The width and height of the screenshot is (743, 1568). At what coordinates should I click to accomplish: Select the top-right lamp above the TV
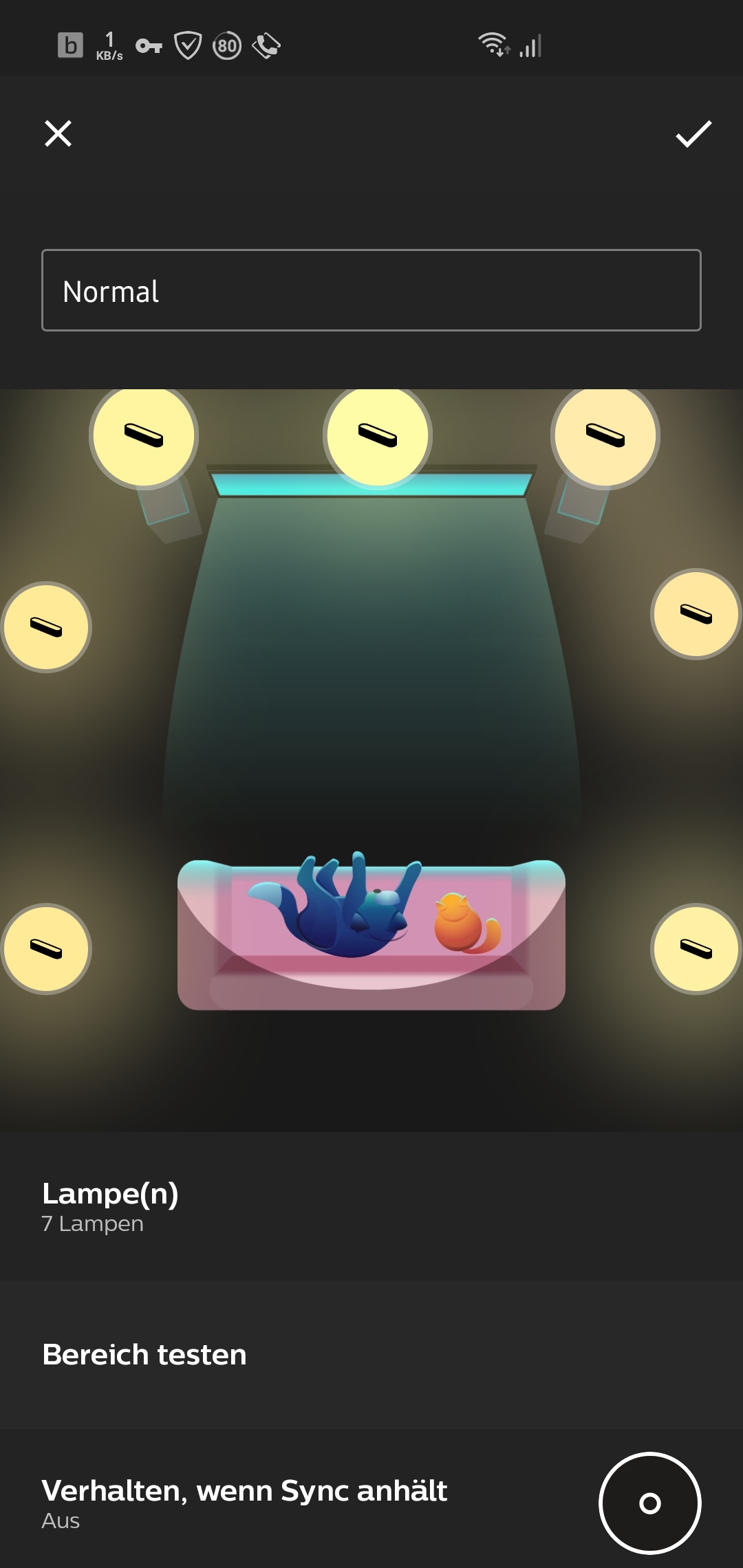click(605, 436)
